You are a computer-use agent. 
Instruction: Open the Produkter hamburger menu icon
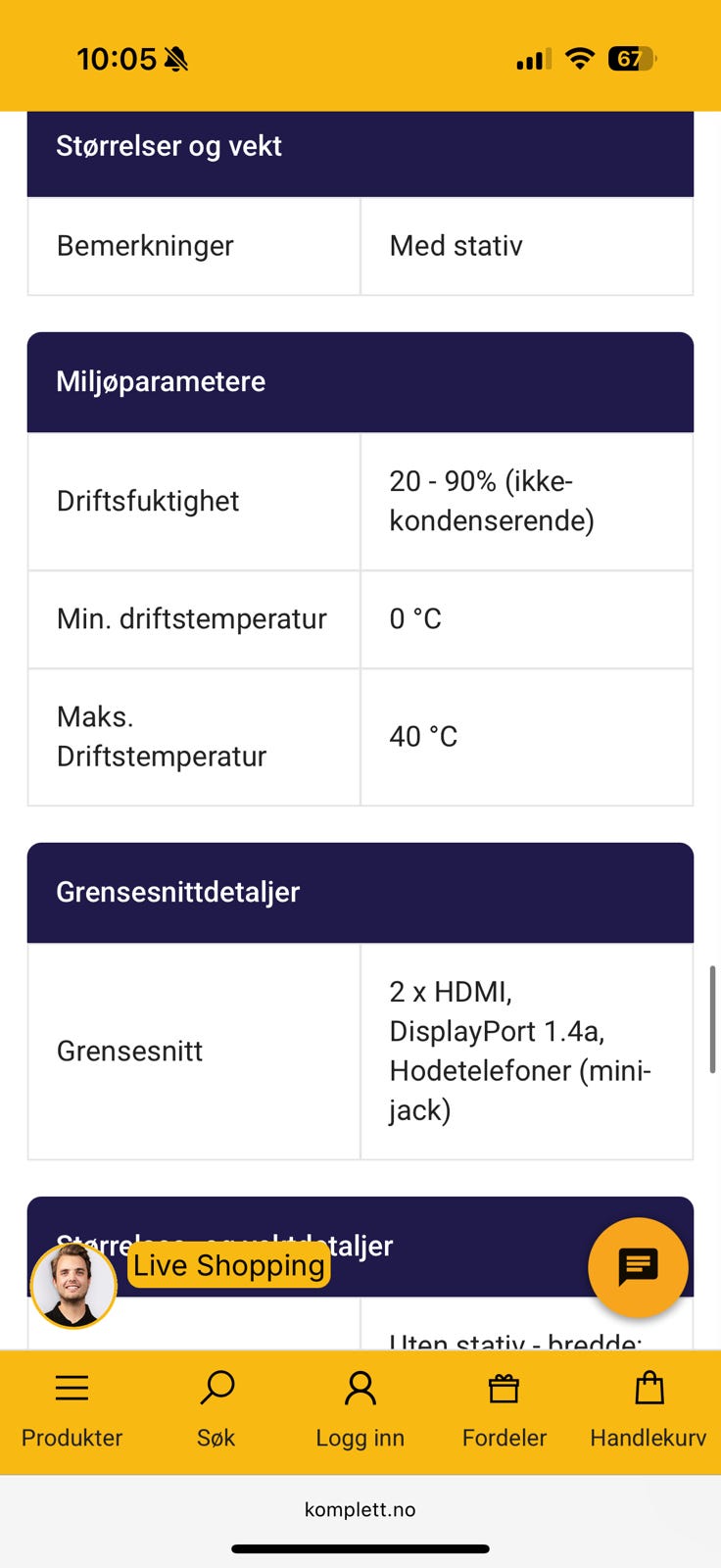click(x=72, y=1388)
